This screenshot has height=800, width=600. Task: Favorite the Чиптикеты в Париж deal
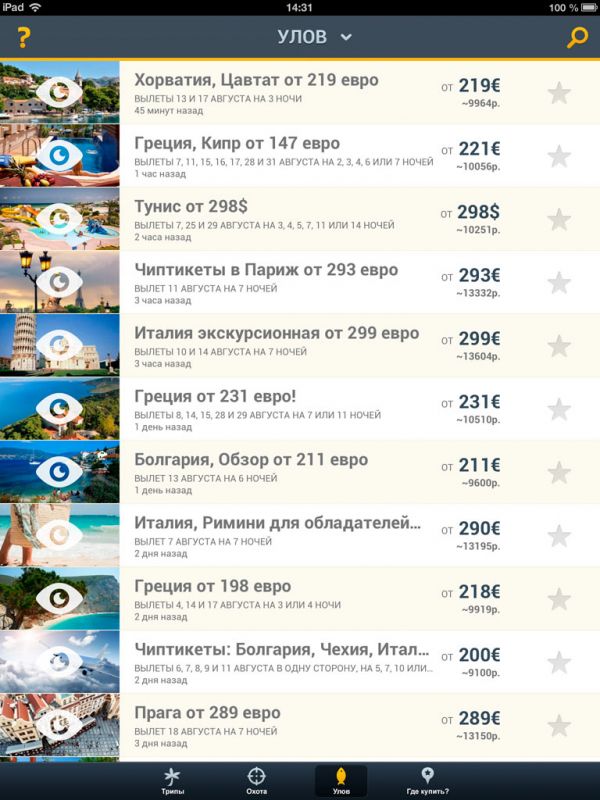click(x=559, y=283)
